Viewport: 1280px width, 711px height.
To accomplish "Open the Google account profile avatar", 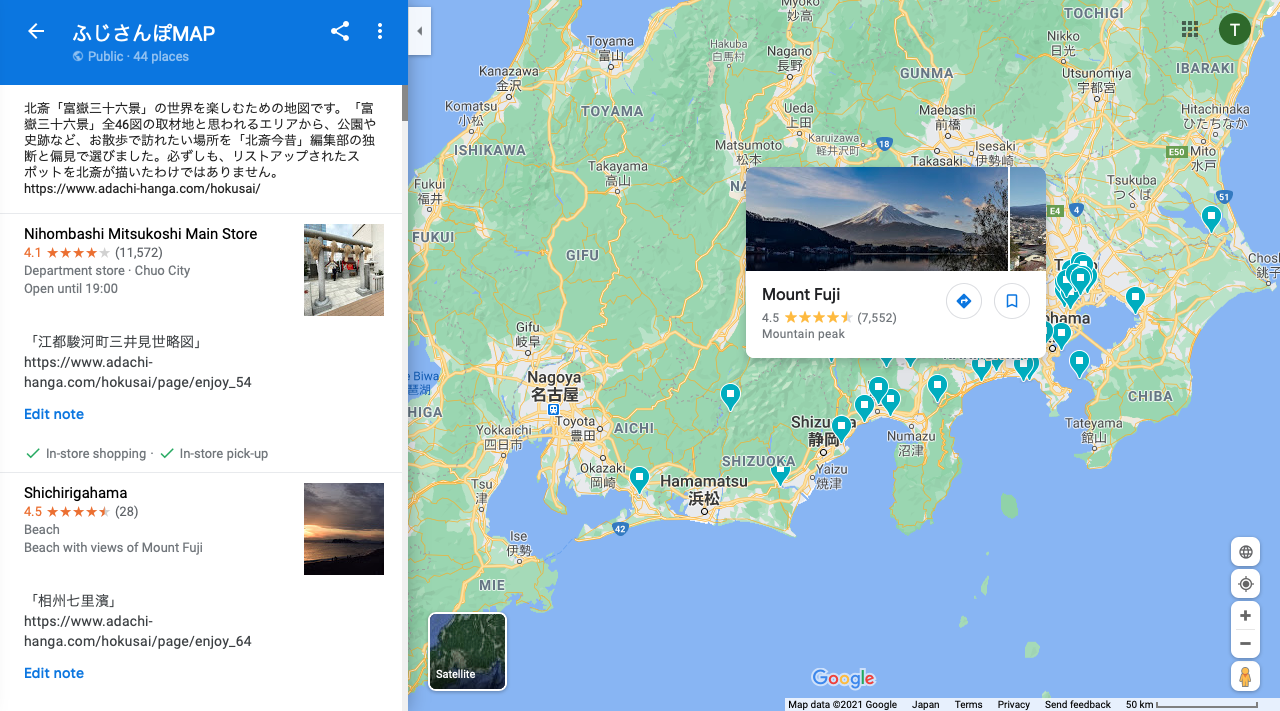I will click(x=1235, y=29).
